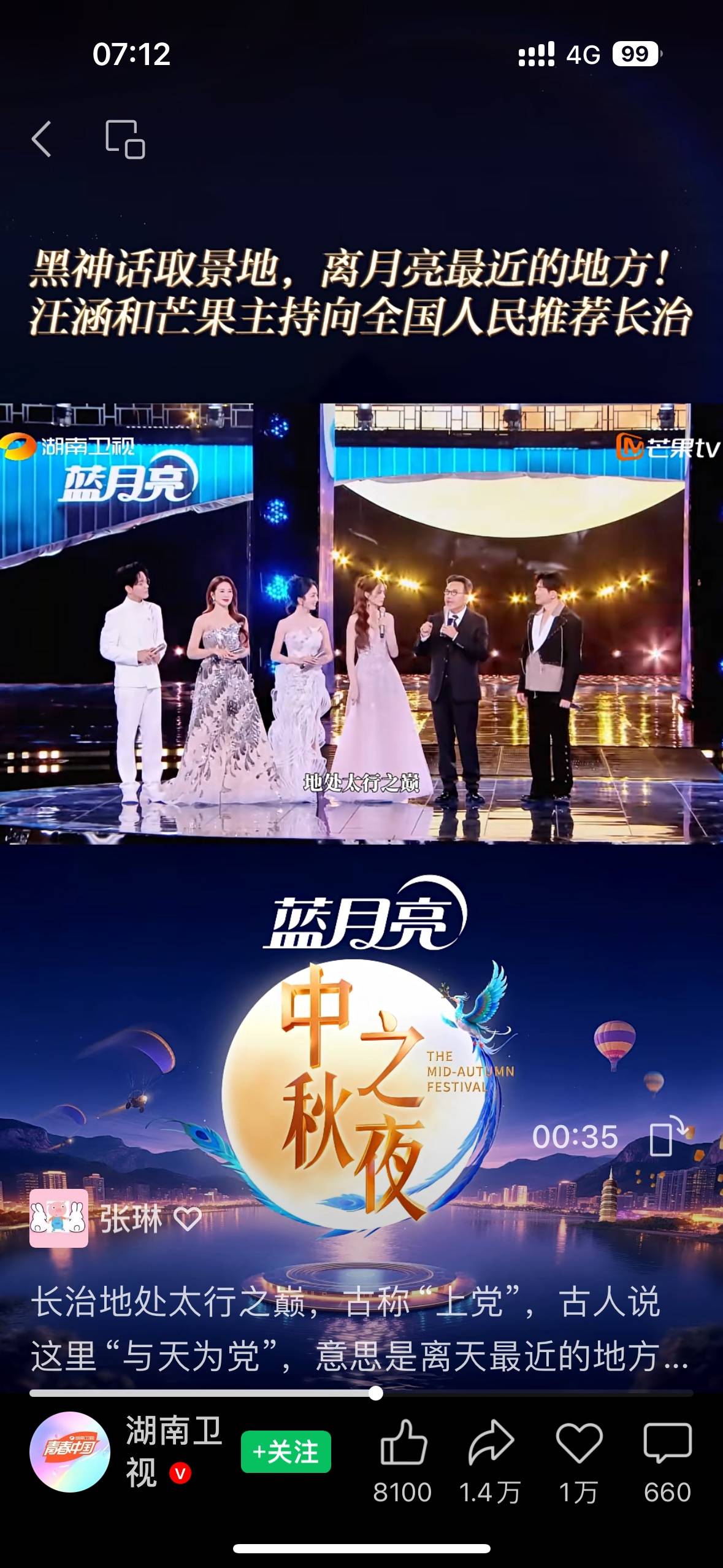Share this video
Viewport: 723px width, 1568px height.
[x=491, y=1442]
